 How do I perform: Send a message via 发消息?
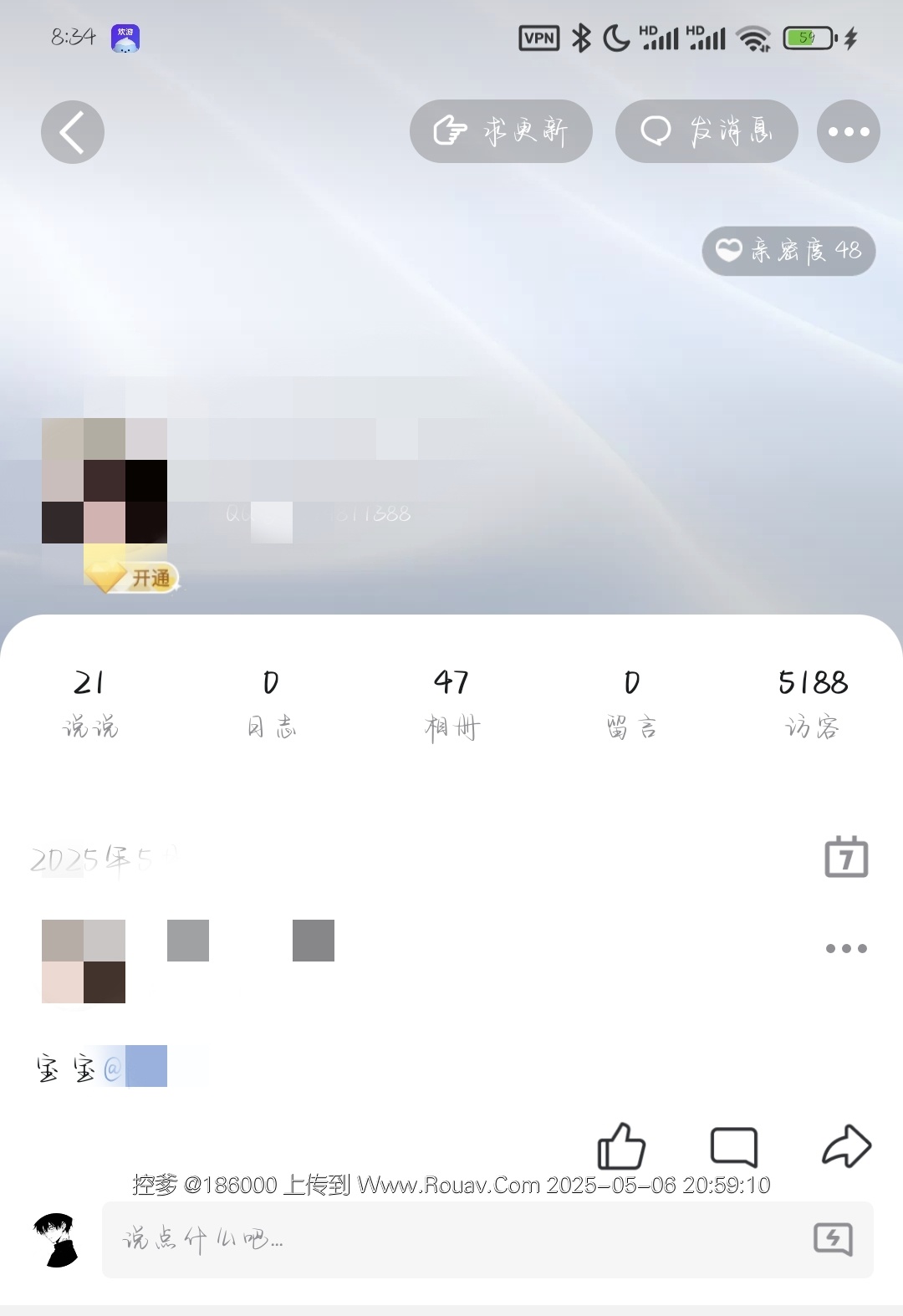tap(707, 131)
